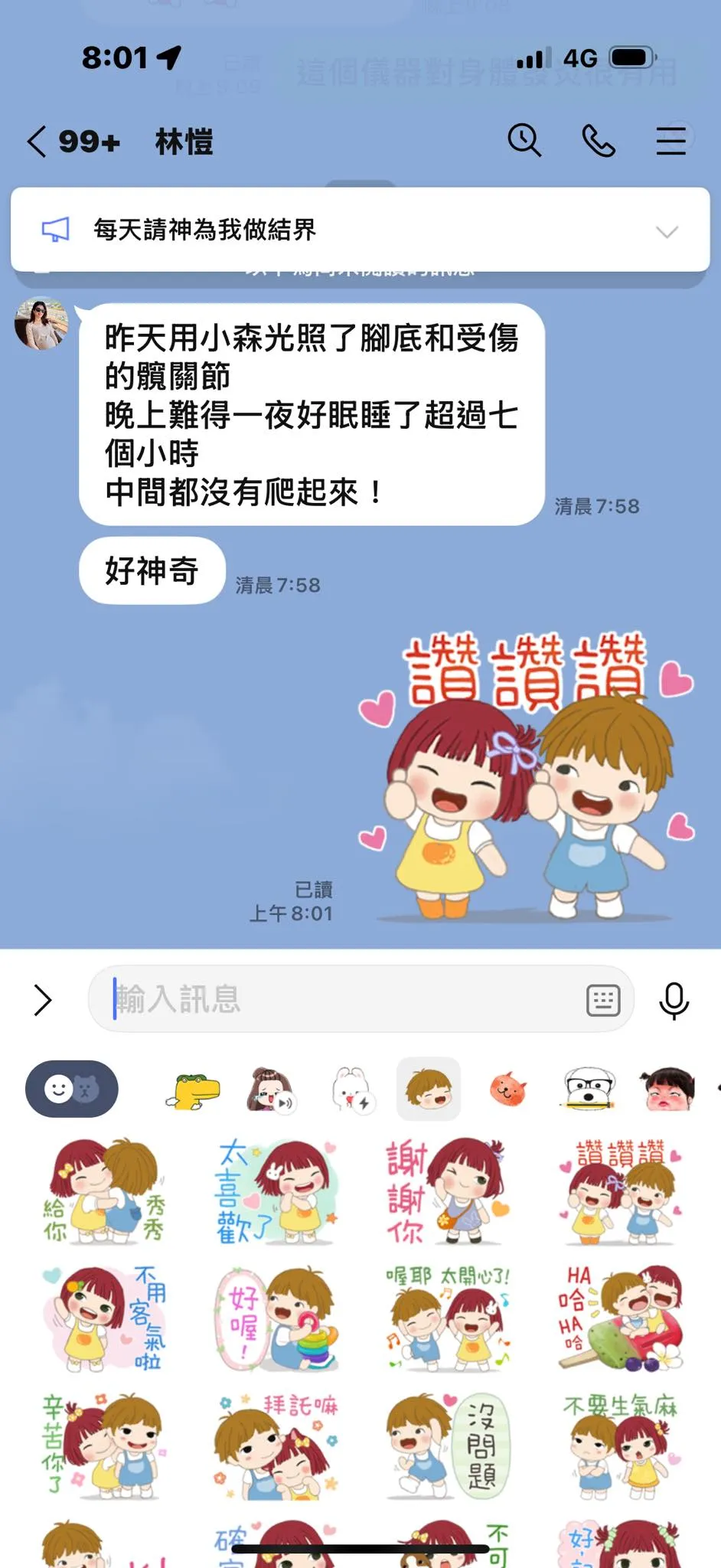Select the white dog with glasses pack
721x1568 pixels.
(x=589, y=1089)
